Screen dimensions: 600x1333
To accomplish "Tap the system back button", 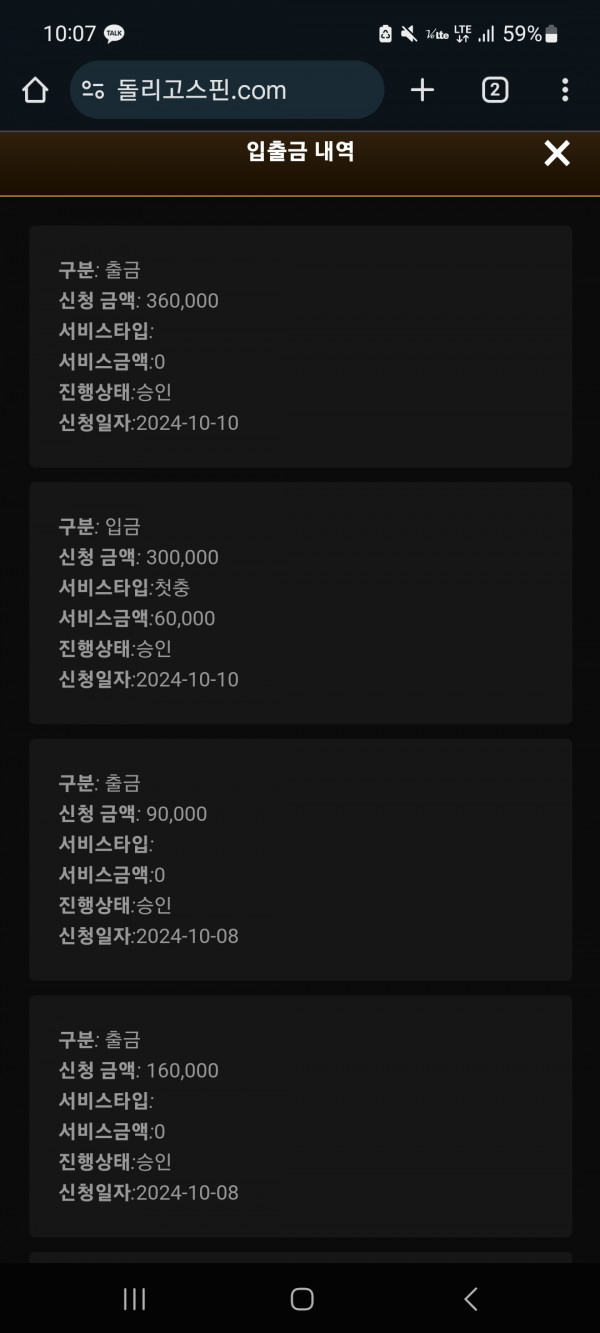I will coord(470,1298).
